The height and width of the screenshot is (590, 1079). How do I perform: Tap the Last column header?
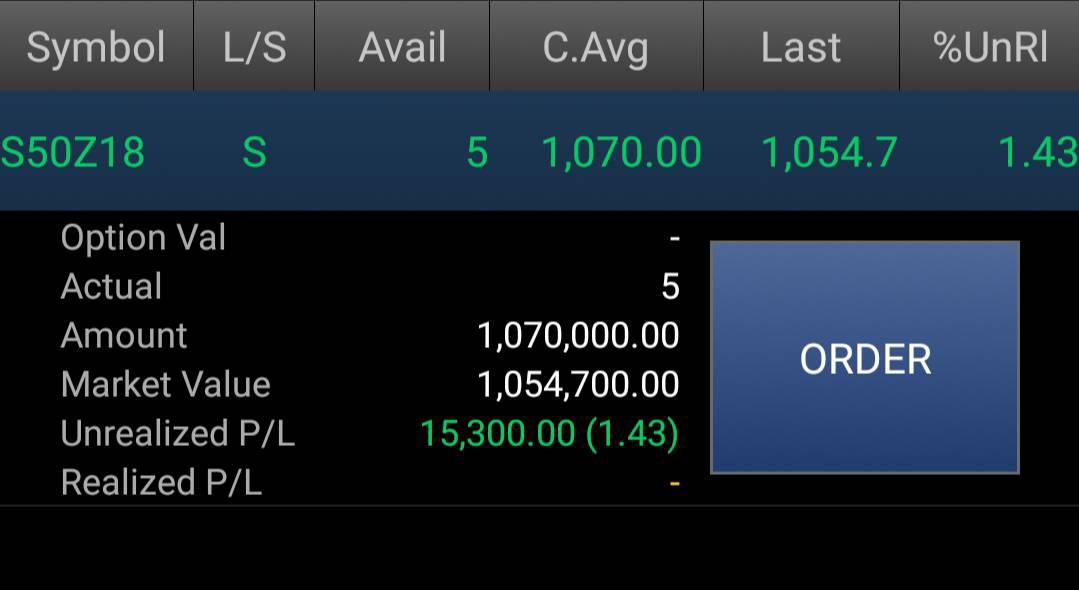click(x=801, y=47)
